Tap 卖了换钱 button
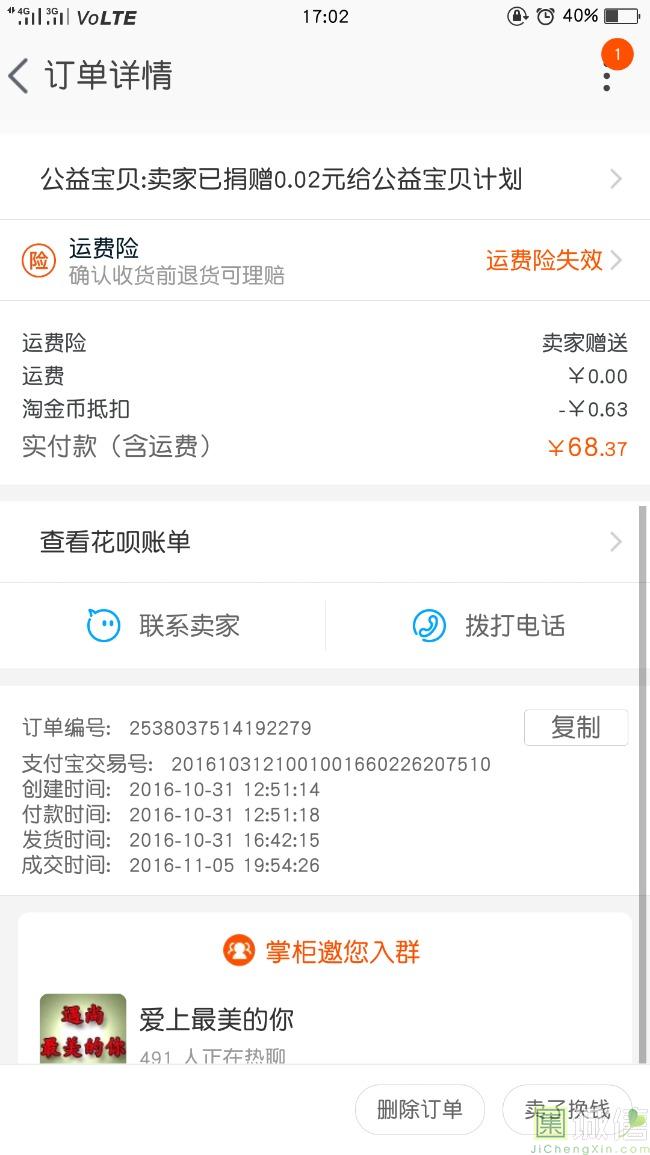This screenshot has width=650, height=1155. [x=567, y=1109]
